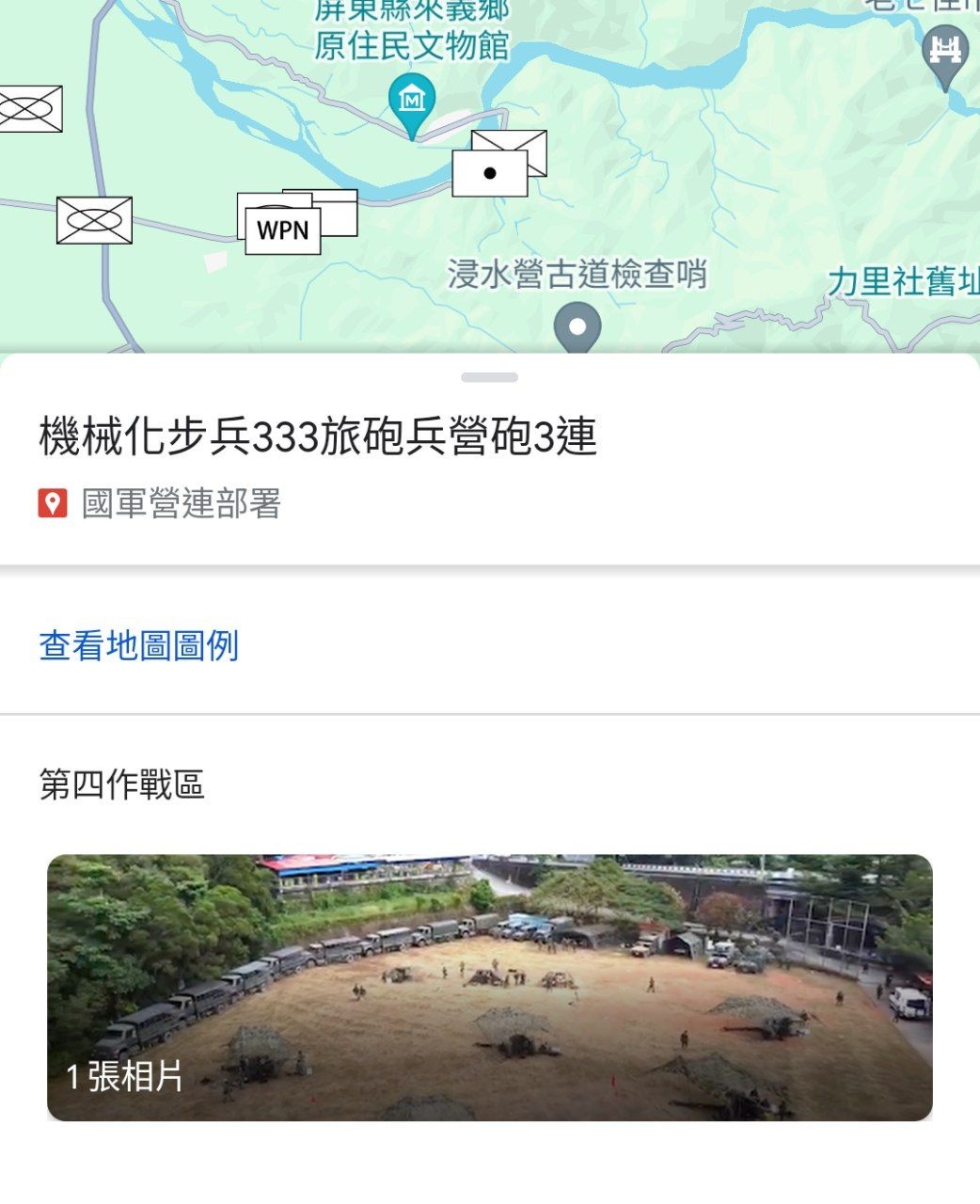Select the 屏東縣來義鄉原住民文物館 museum pin
The image size is (980, 1204).
(411, 102)
